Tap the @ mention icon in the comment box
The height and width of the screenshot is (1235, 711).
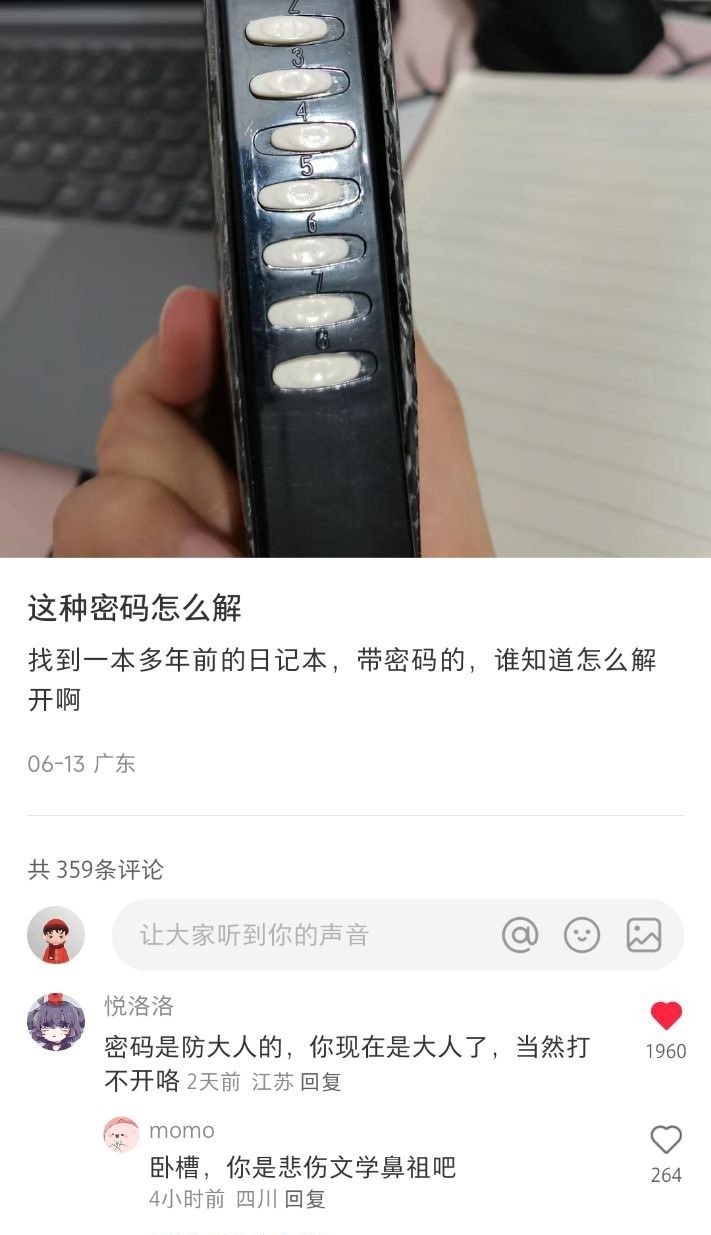pos(520,935)
